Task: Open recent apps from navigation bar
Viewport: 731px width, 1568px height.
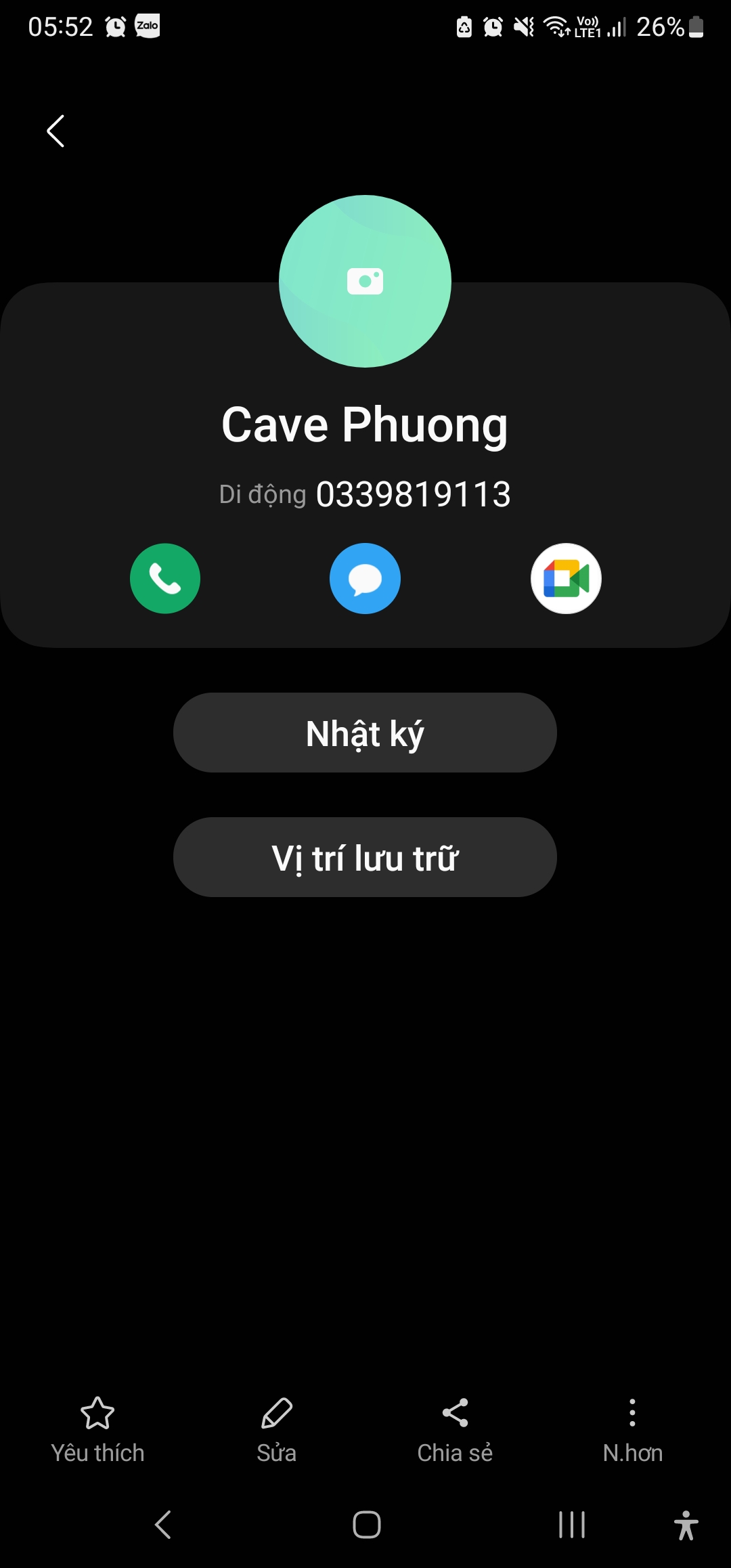Action: 571,1525
